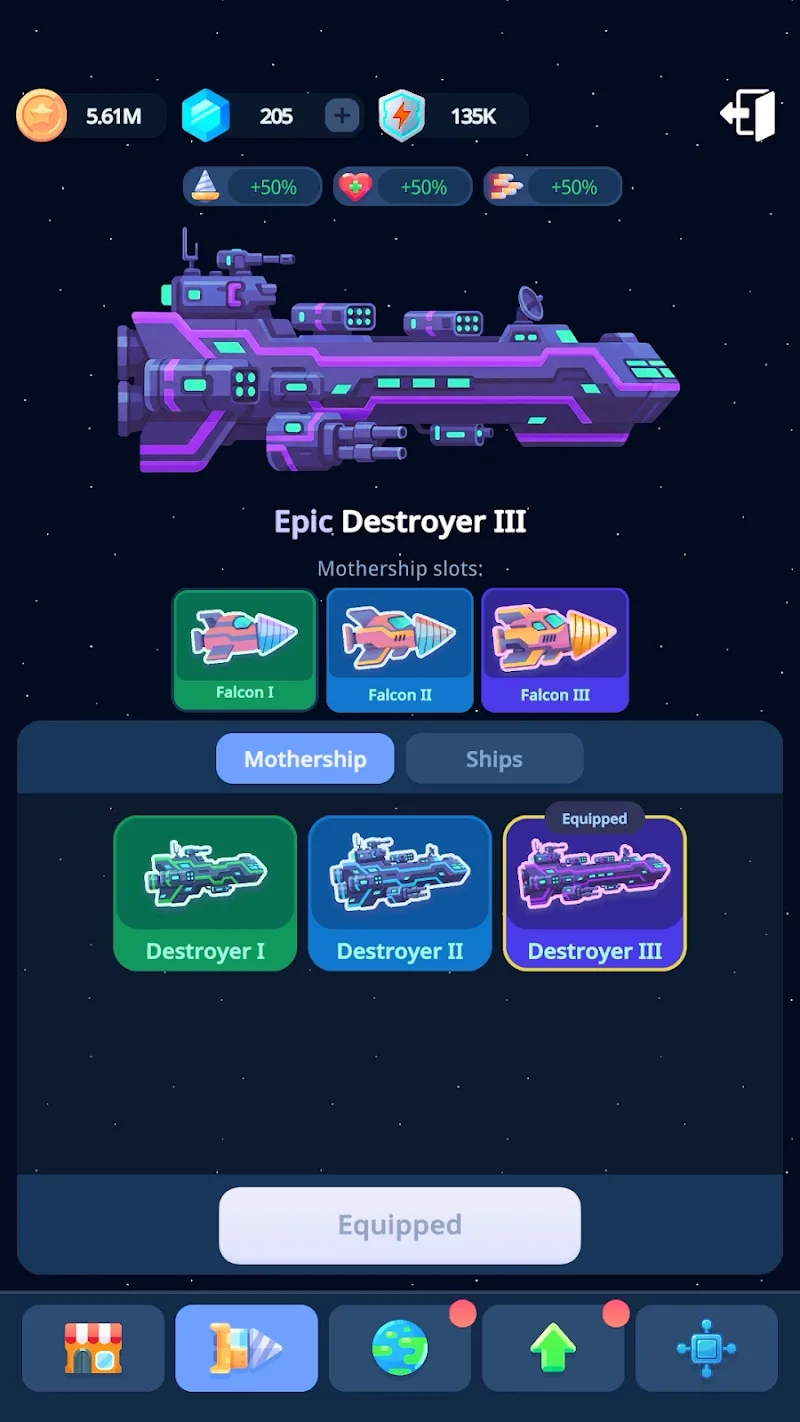Viewport: 800px width, 1422px height.
Task: Select the Mothership tab
Action: coord(305,759)
